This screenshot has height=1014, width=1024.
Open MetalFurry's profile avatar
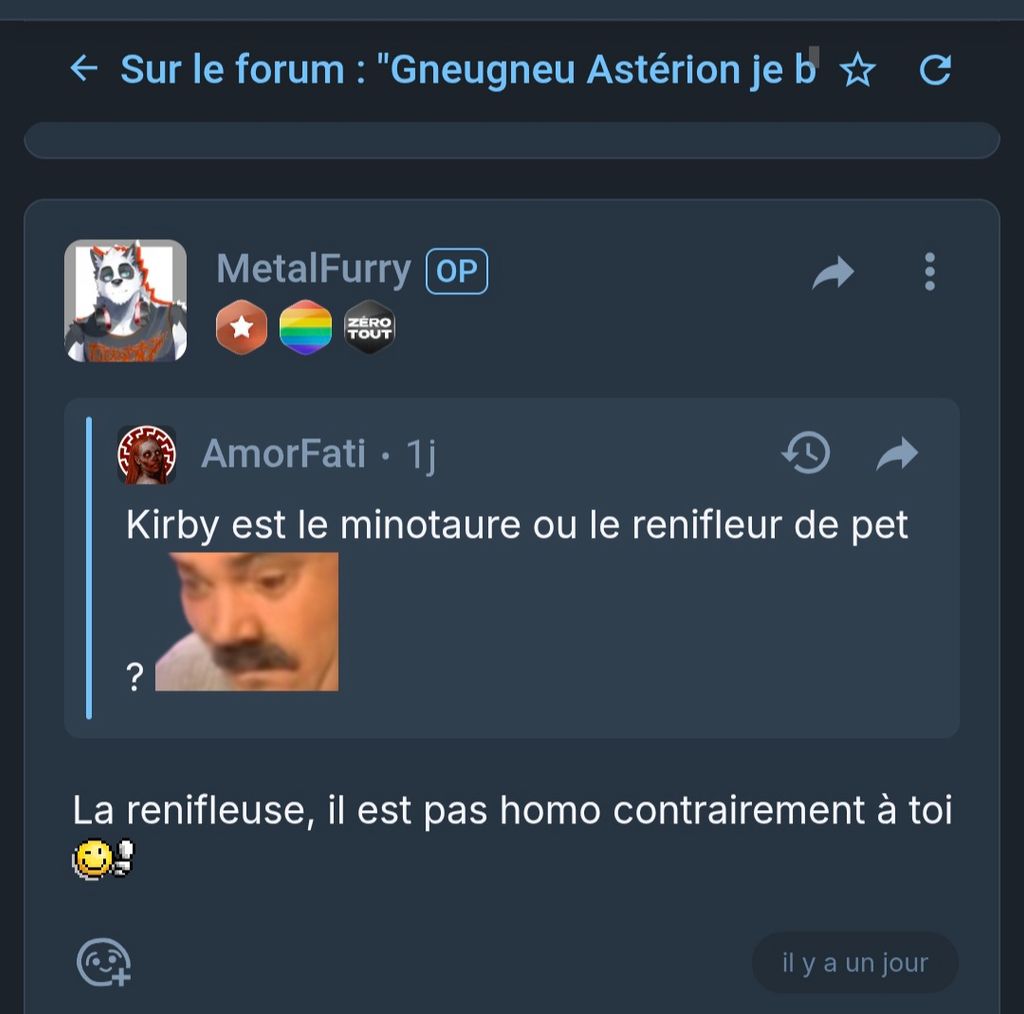(126, 300)
